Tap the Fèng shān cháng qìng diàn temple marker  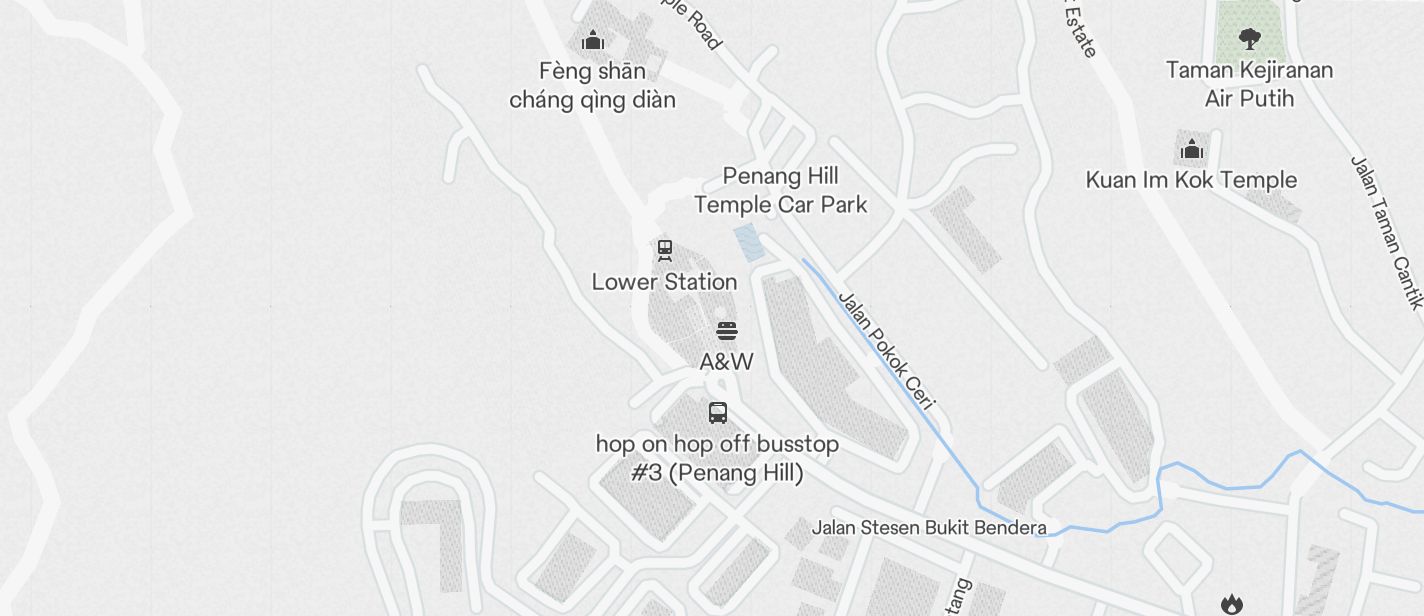593,41
